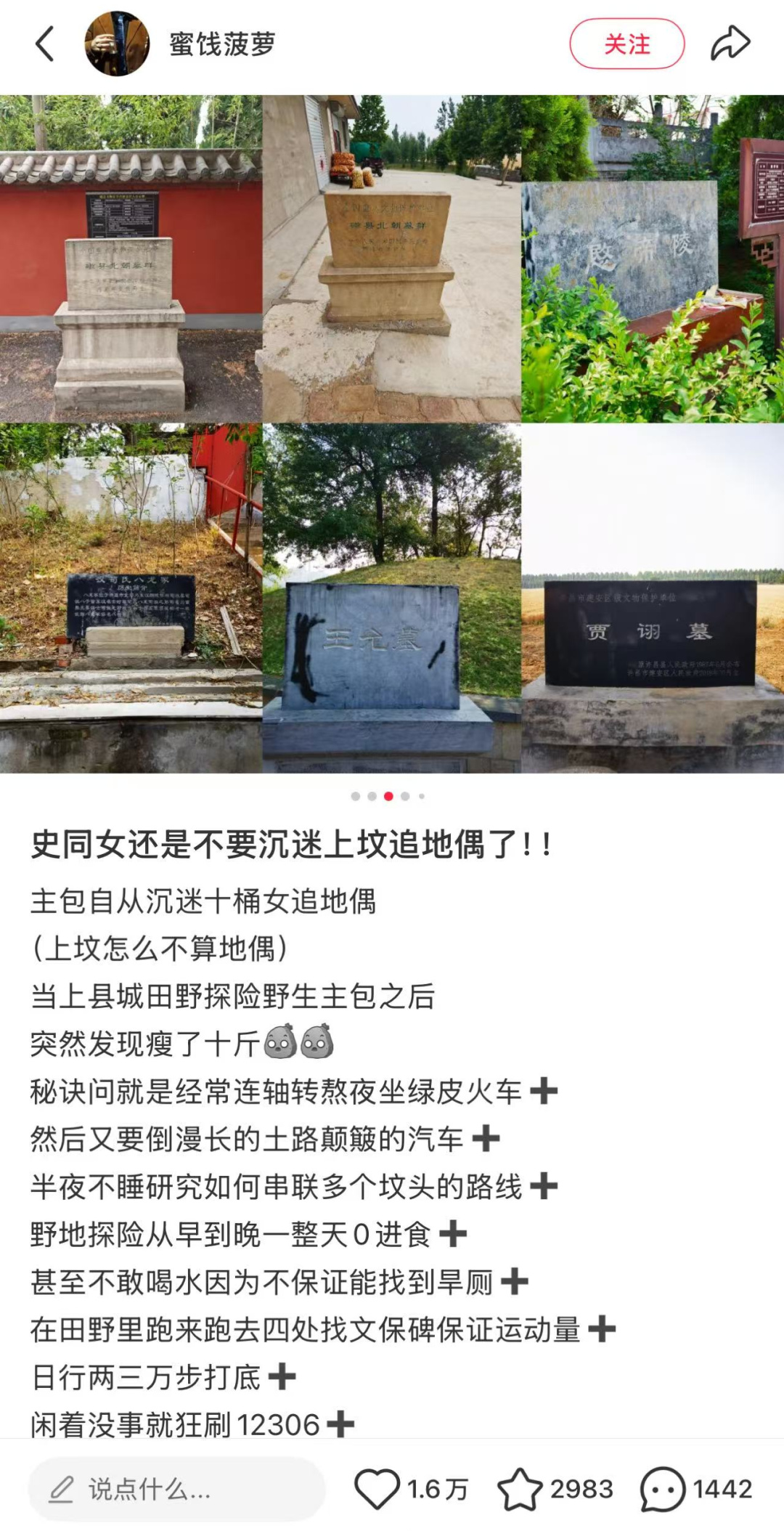The height and width of the screenshot is (1531, 784).
Task: Follow the author with 关注 button
Action: pos(626,44)
